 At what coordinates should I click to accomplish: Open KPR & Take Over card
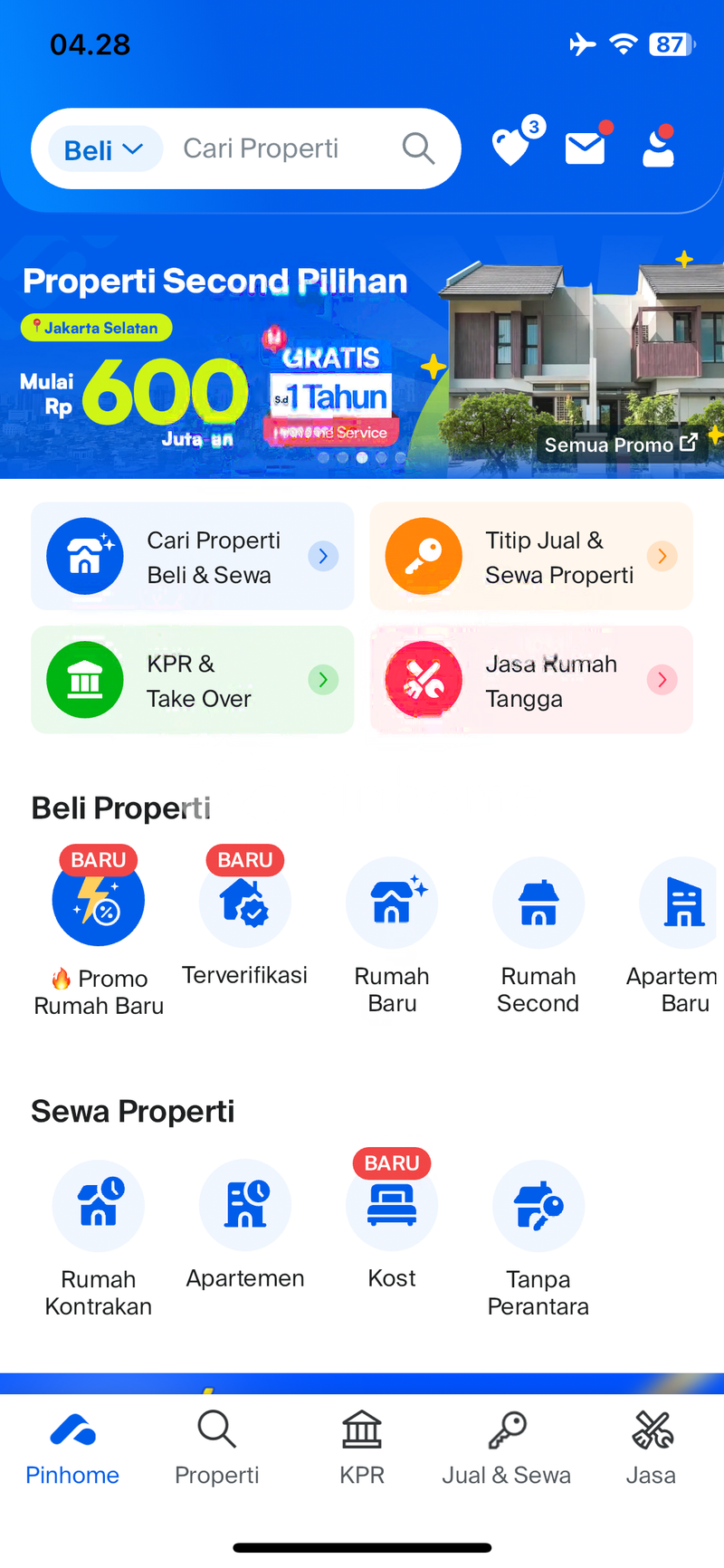click(192, 680)
